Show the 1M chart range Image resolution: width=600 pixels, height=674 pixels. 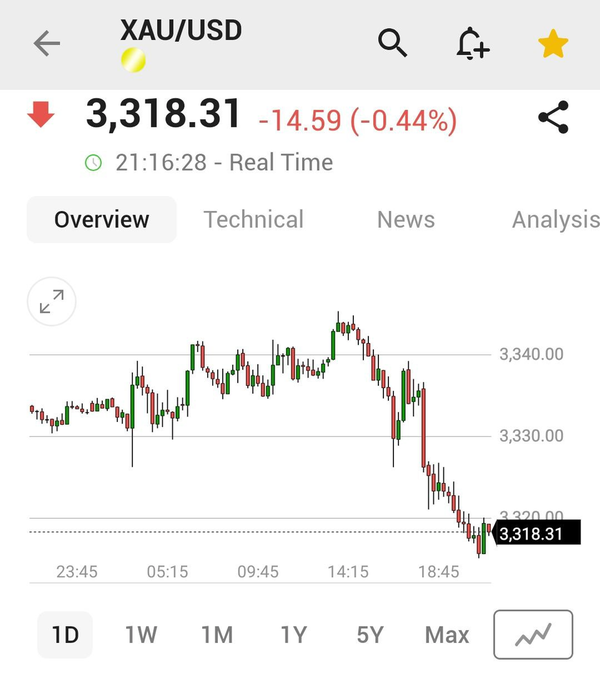(x=216, y=635)
